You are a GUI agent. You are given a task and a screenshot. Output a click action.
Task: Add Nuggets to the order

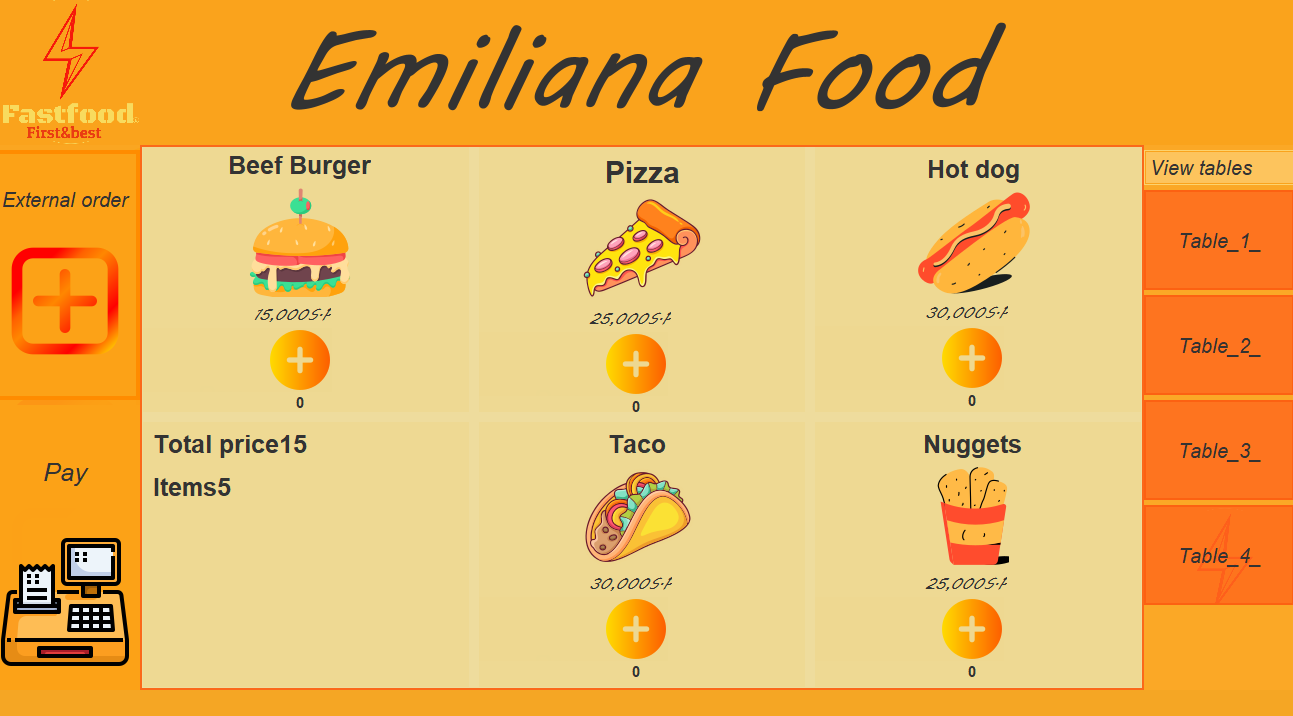(972, 629)
